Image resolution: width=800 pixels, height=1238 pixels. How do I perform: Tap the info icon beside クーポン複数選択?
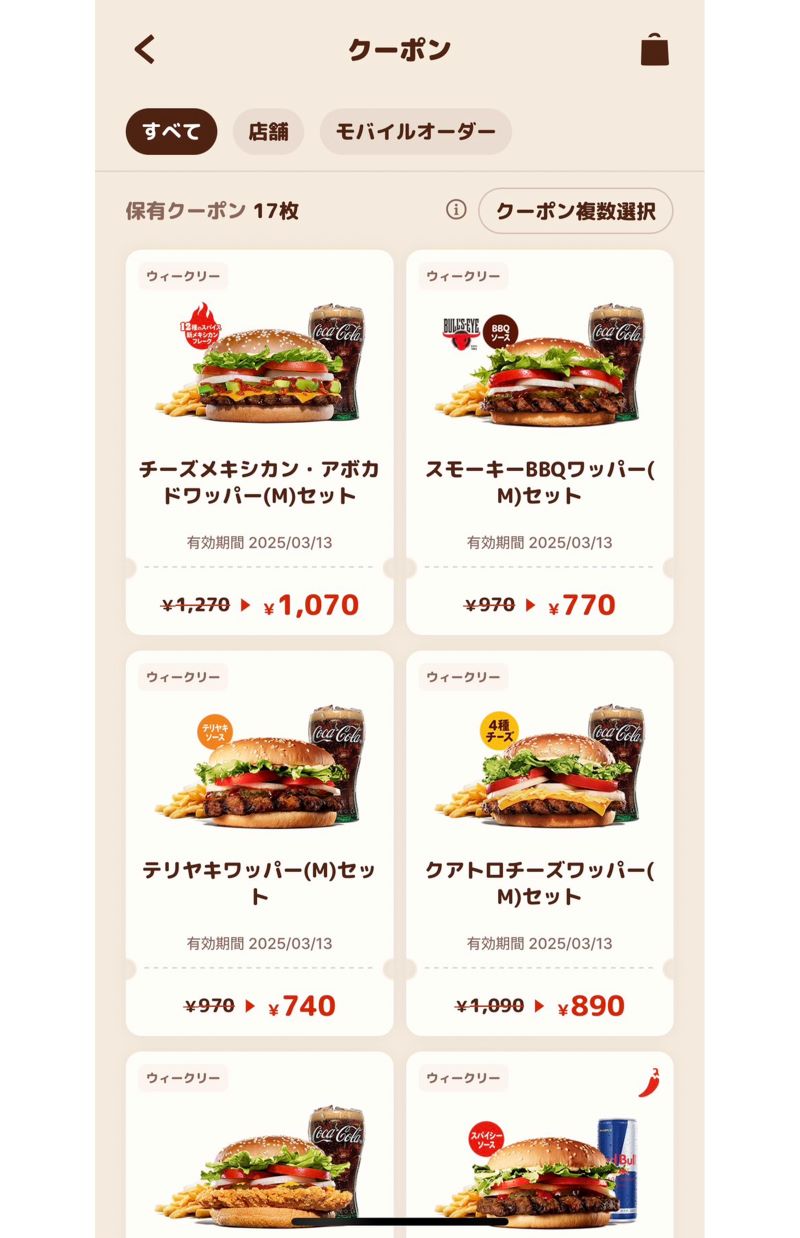(456, 211)
